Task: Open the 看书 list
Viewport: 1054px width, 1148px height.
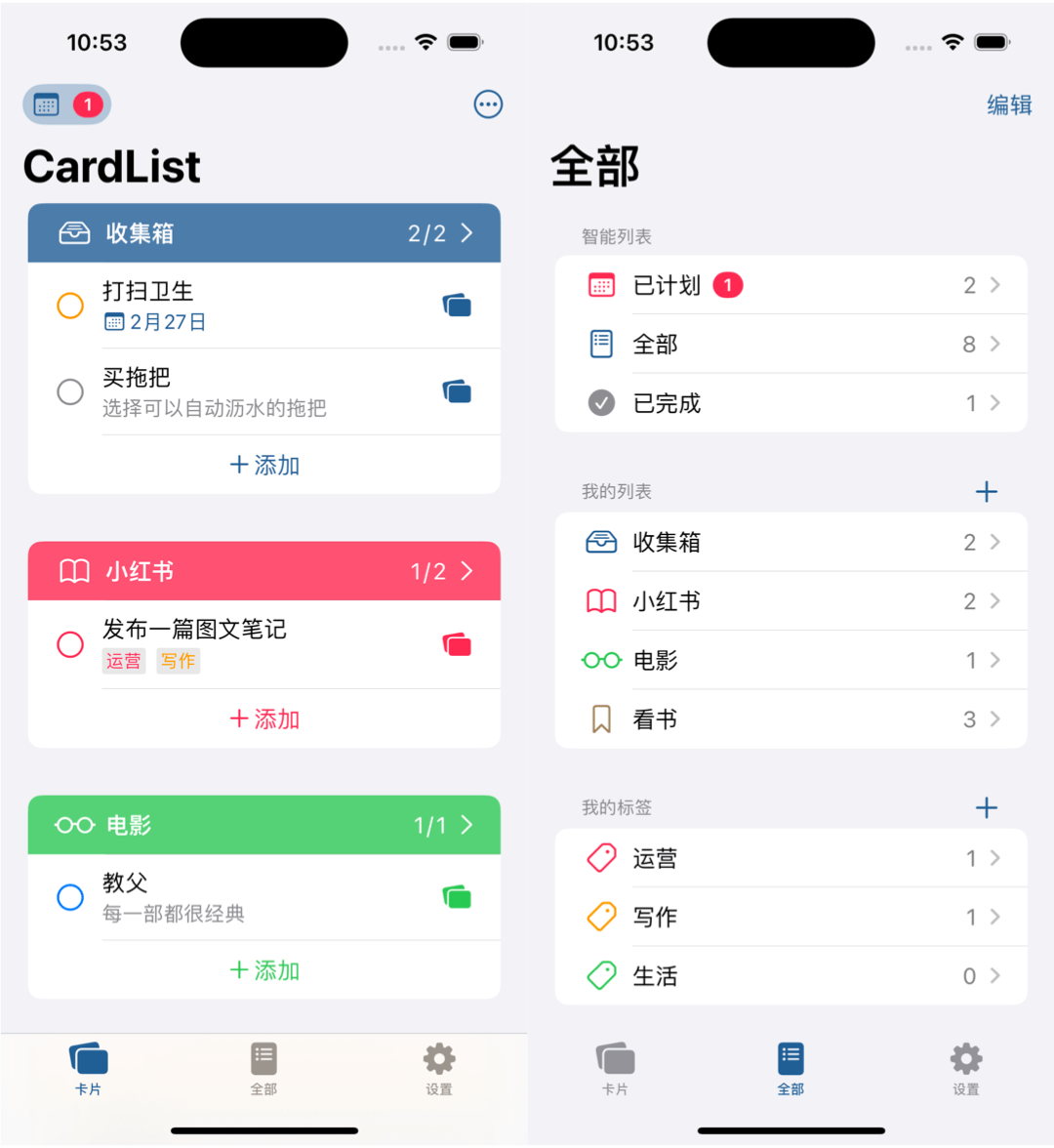Action: (790, 719)
